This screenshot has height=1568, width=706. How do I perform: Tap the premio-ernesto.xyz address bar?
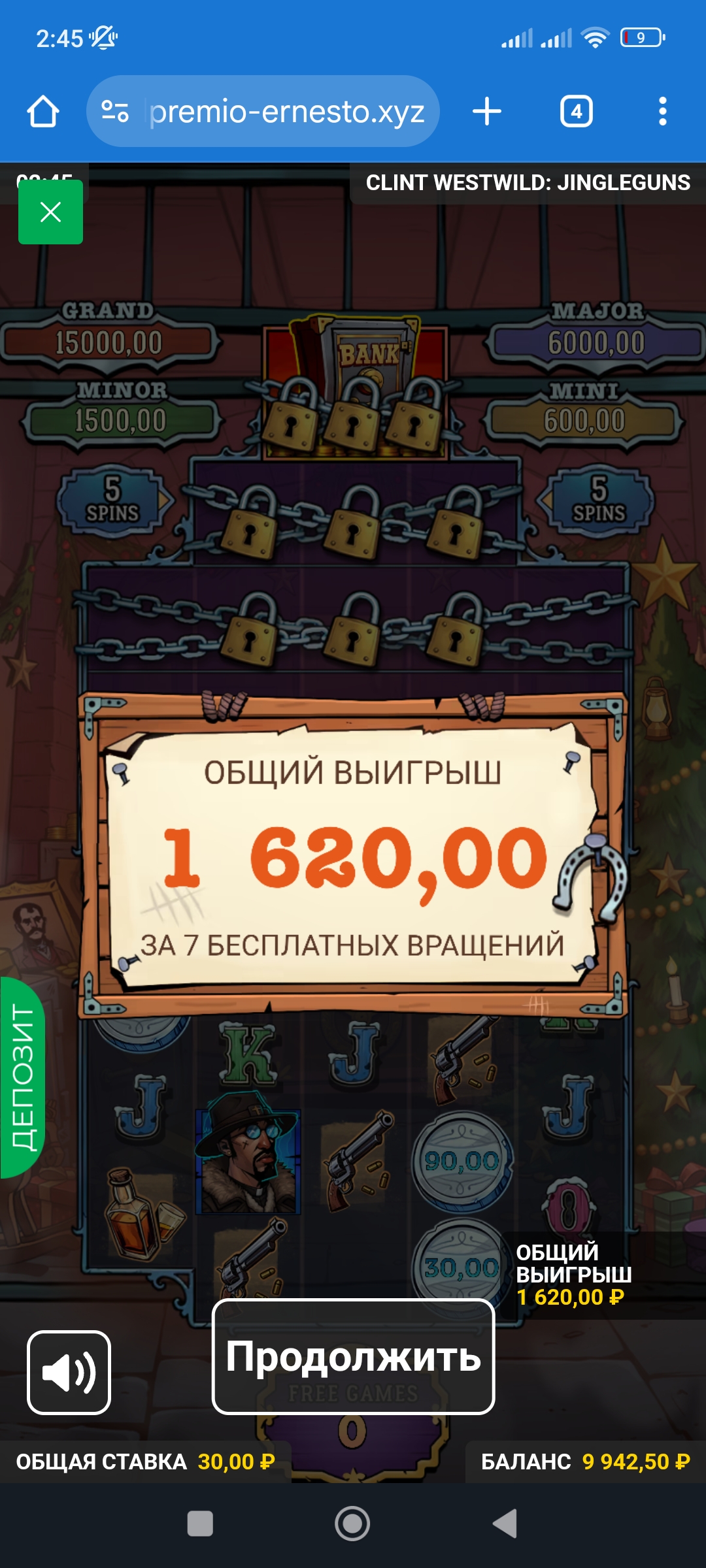tap(288, 111)
